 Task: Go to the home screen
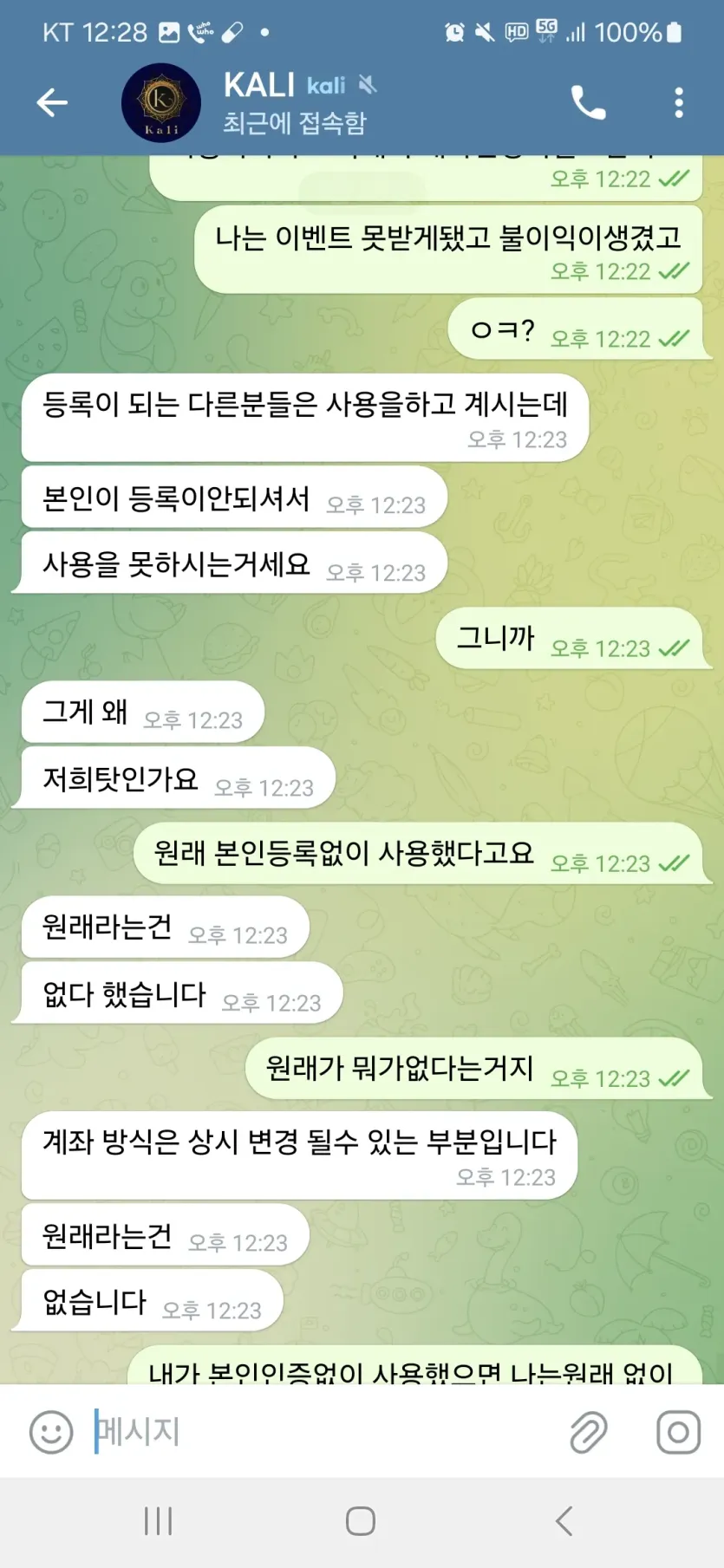coord(361,1520)
